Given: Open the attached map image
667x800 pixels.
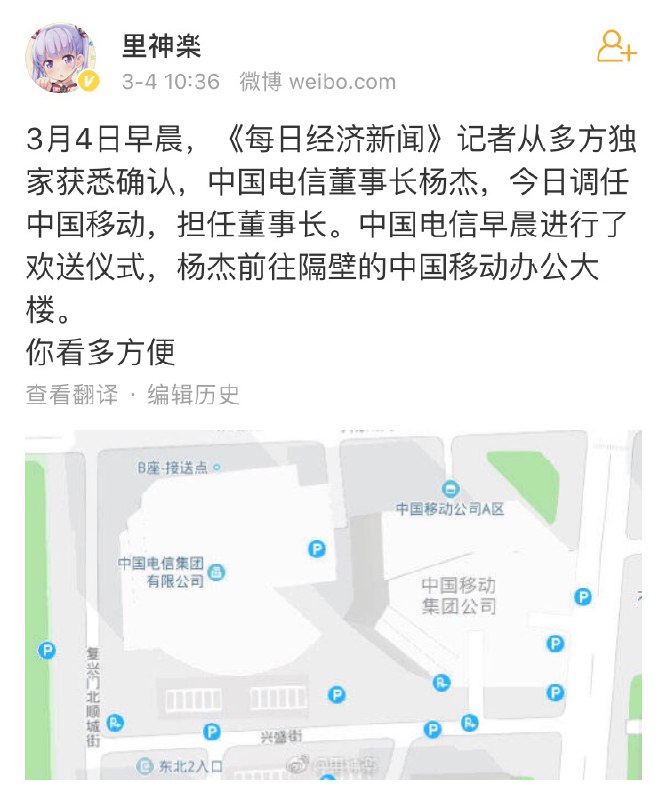Looking at the screenshot, I should coord(333,605).
